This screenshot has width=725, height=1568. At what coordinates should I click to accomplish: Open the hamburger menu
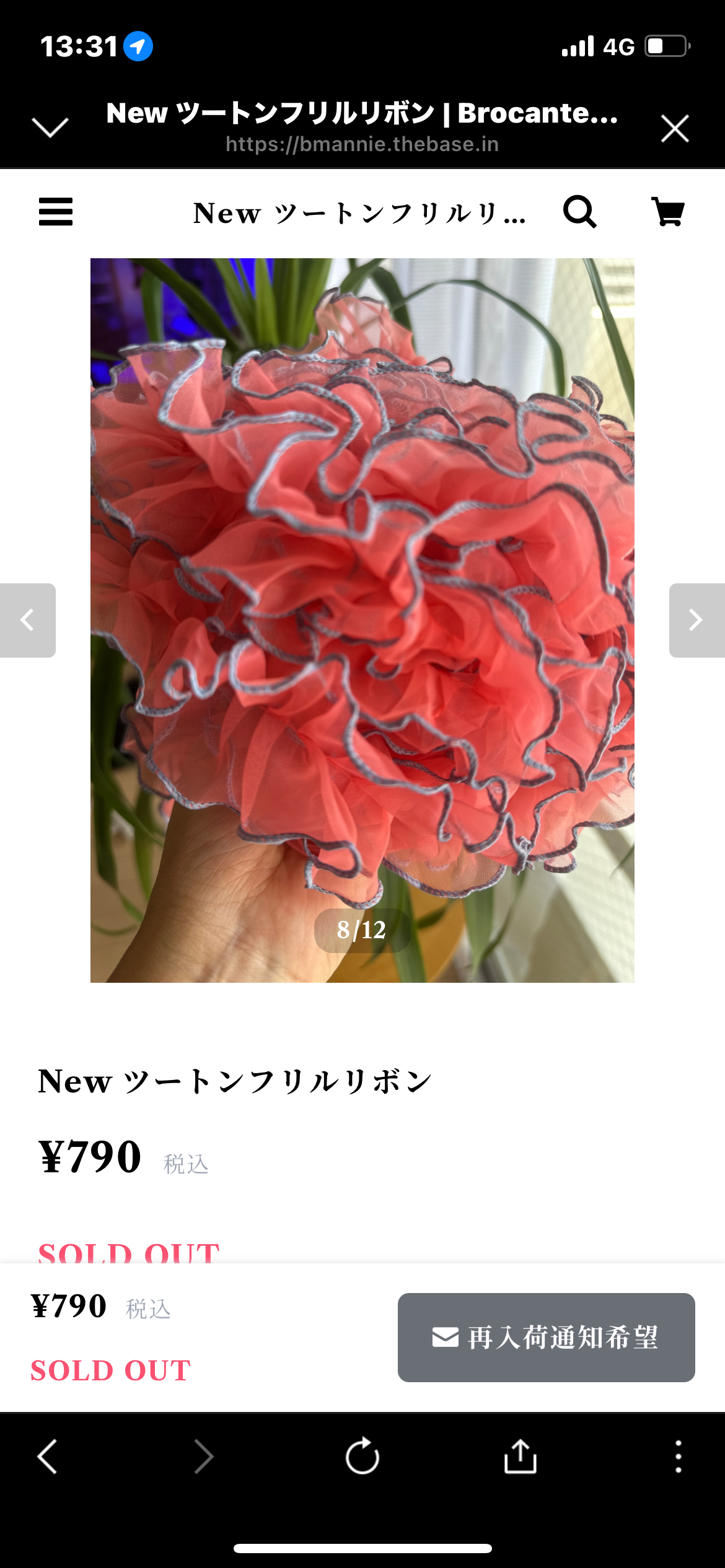(56, 212)
